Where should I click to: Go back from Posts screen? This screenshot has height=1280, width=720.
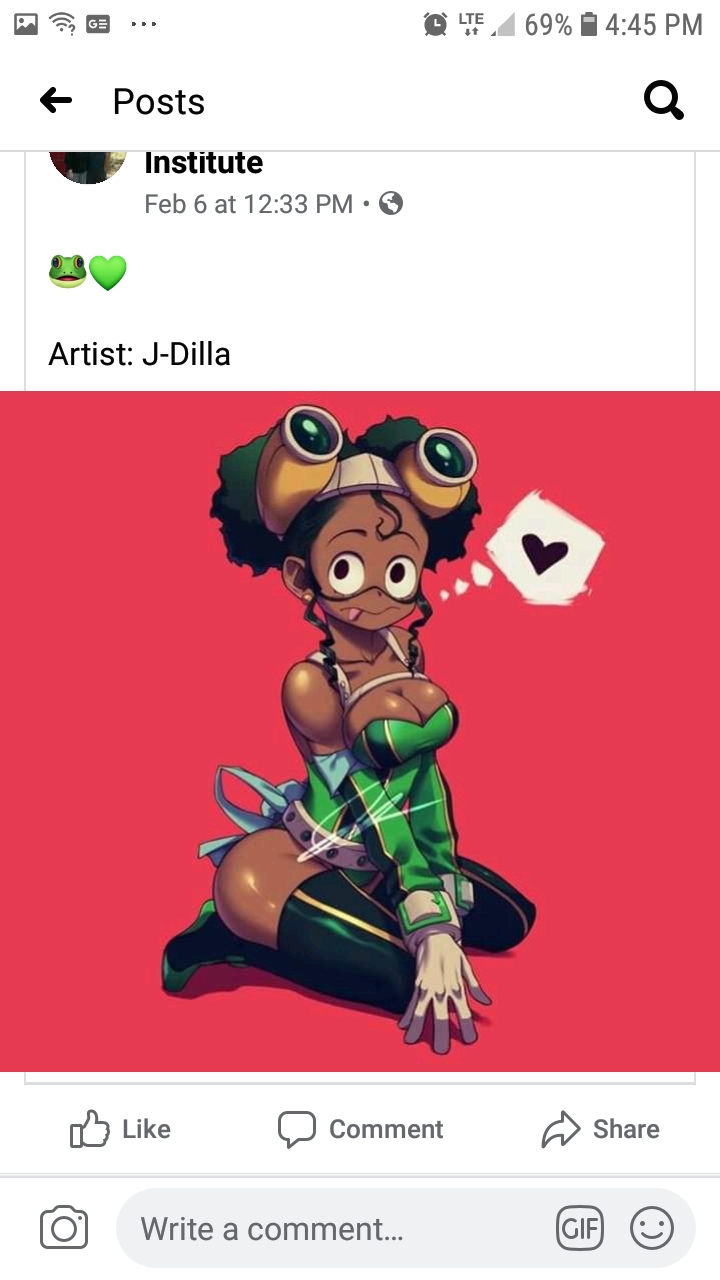(56, 100)
